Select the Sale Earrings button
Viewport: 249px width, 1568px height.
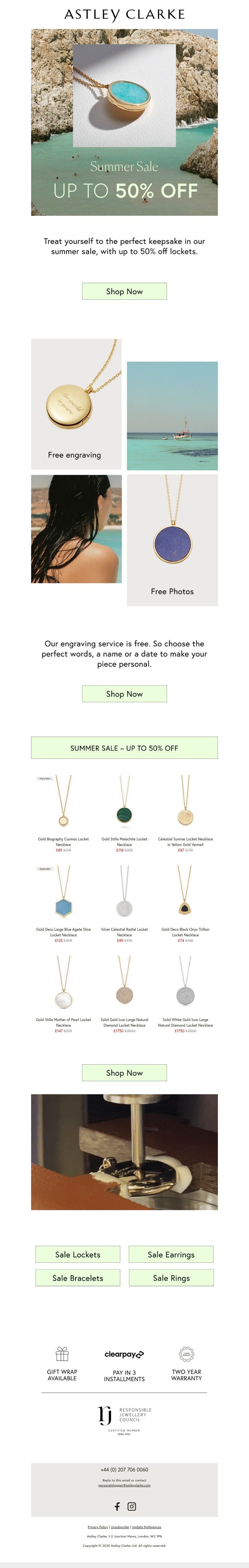[171, 1254]
